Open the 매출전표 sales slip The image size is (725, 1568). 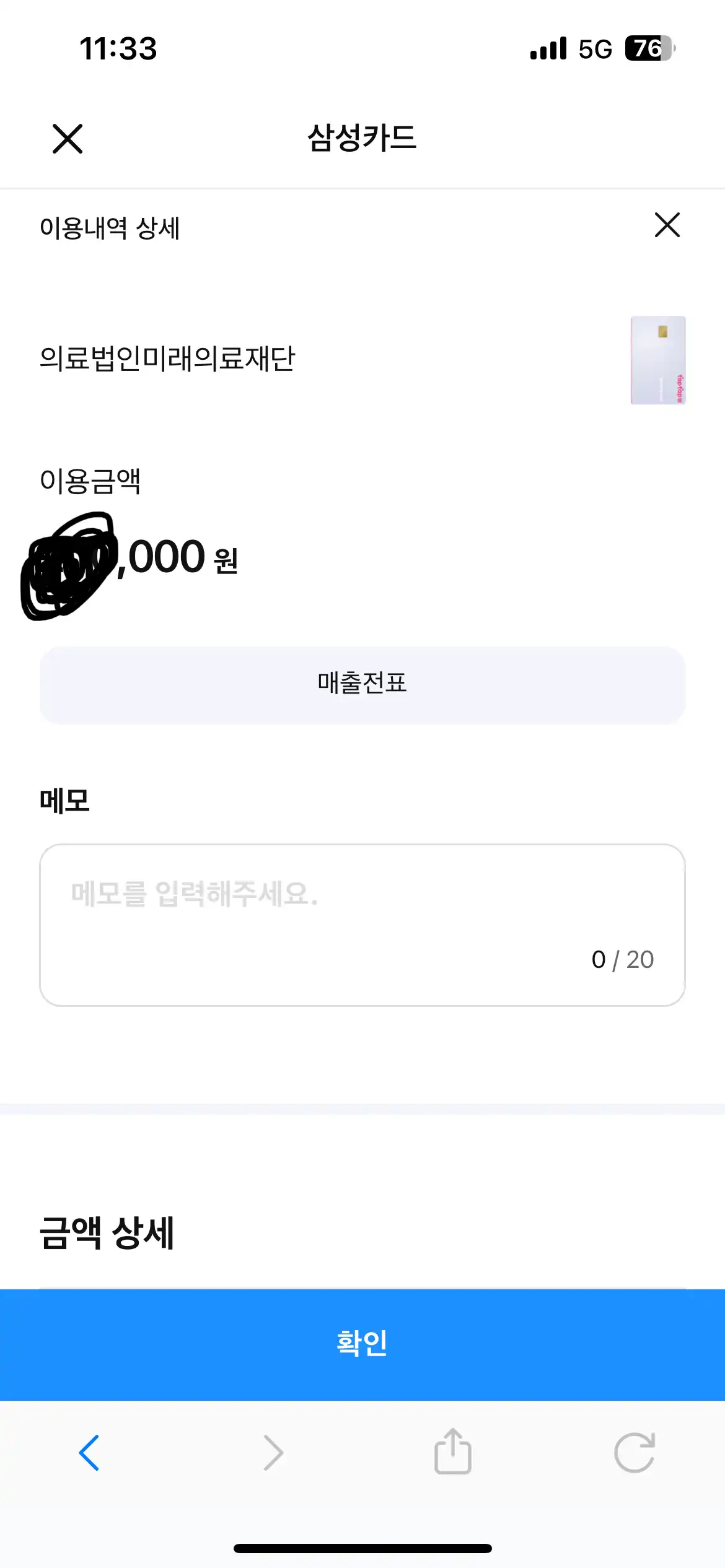click(362, 684)
